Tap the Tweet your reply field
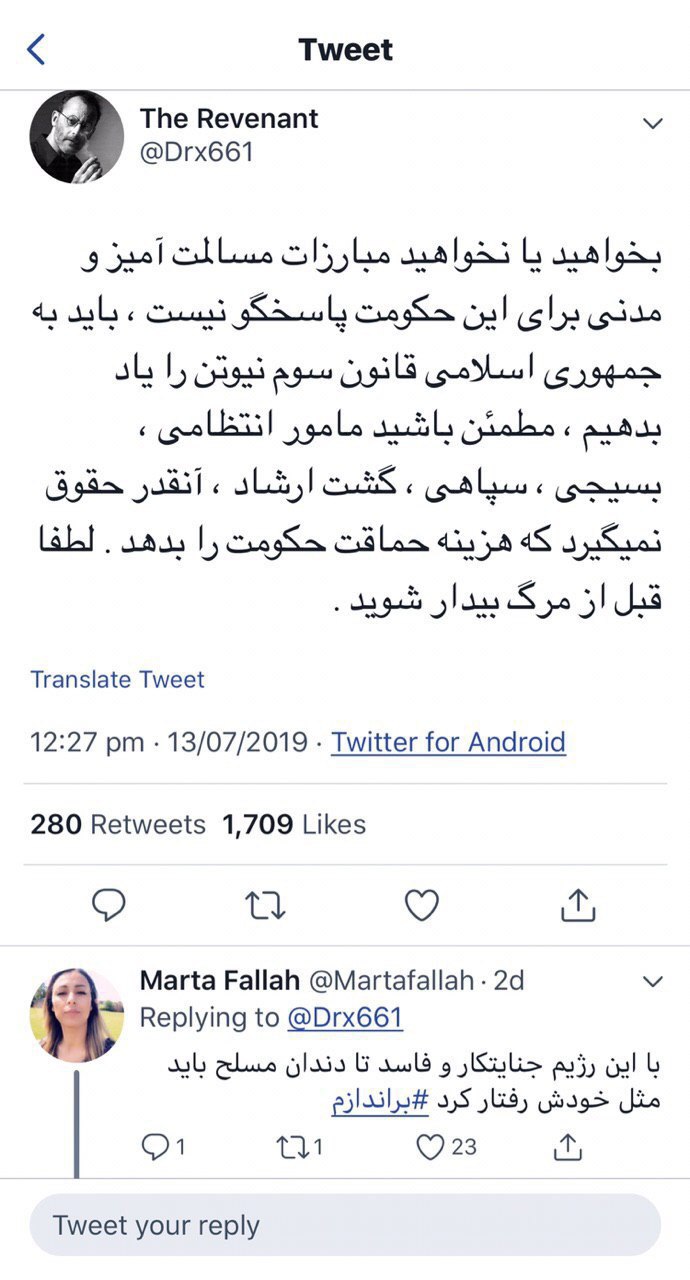Image resolution: width=690 pixels, height=1280 pixels. point(345,1225)
